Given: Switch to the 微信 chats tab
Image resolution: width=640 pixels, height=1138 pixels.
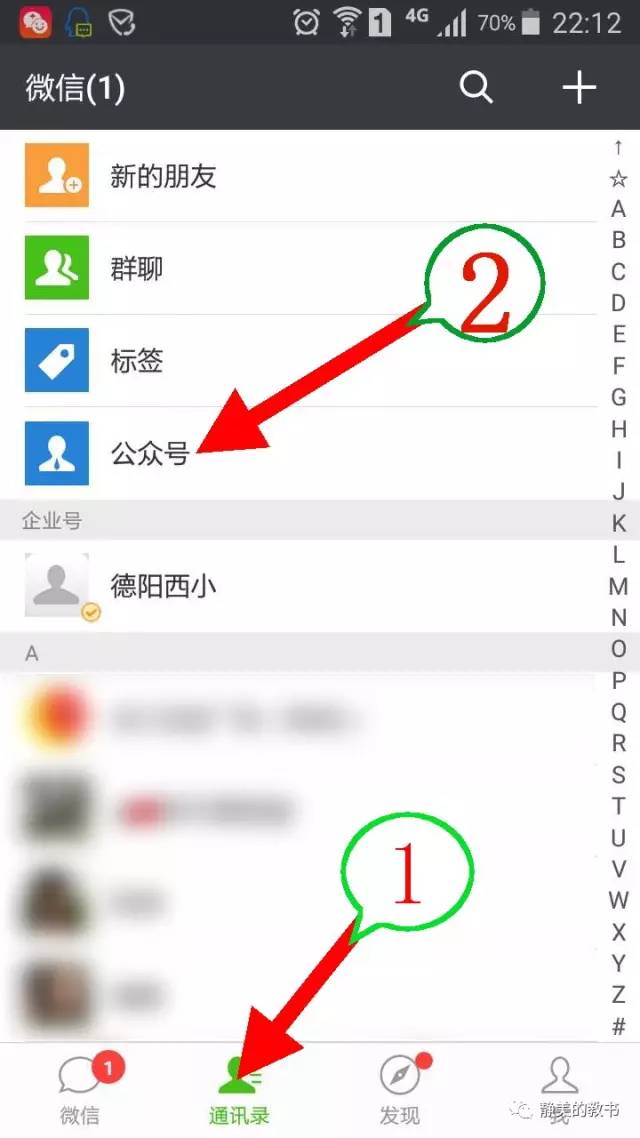Looking at the screenshot, I should tap(80, 1090).
